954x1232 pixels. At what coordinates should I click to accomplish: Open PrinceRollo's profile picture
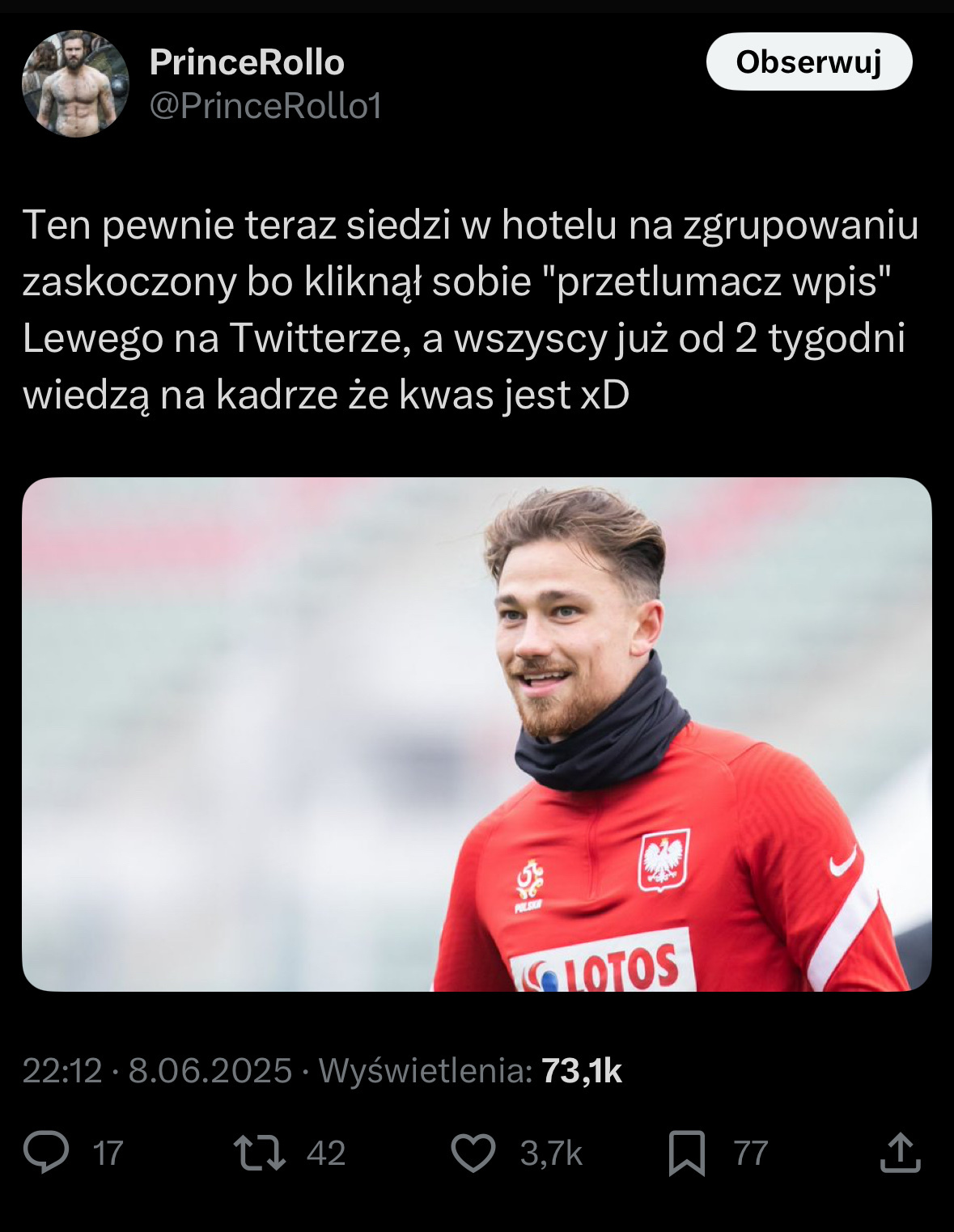[75, 83]
